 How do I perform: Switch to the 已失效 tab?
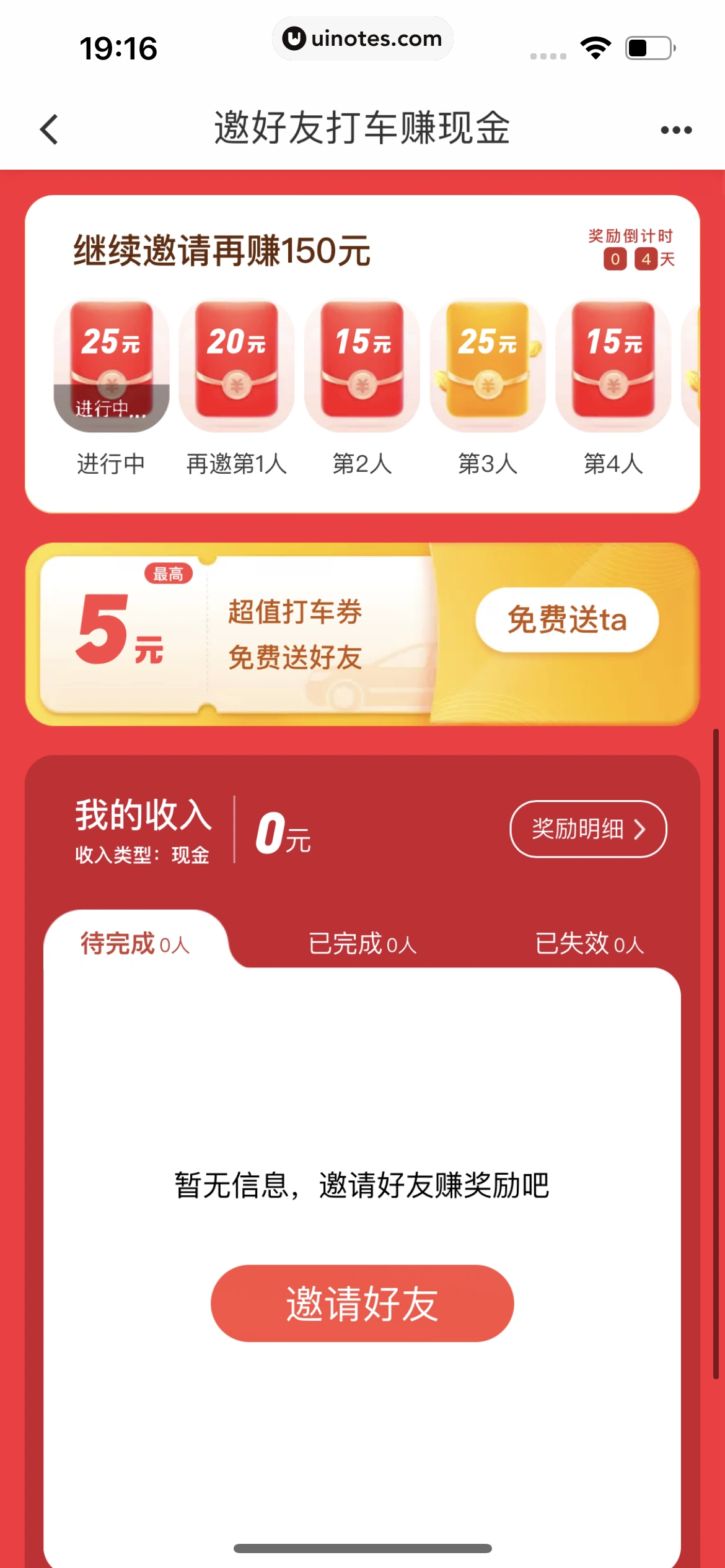(587, 944)
